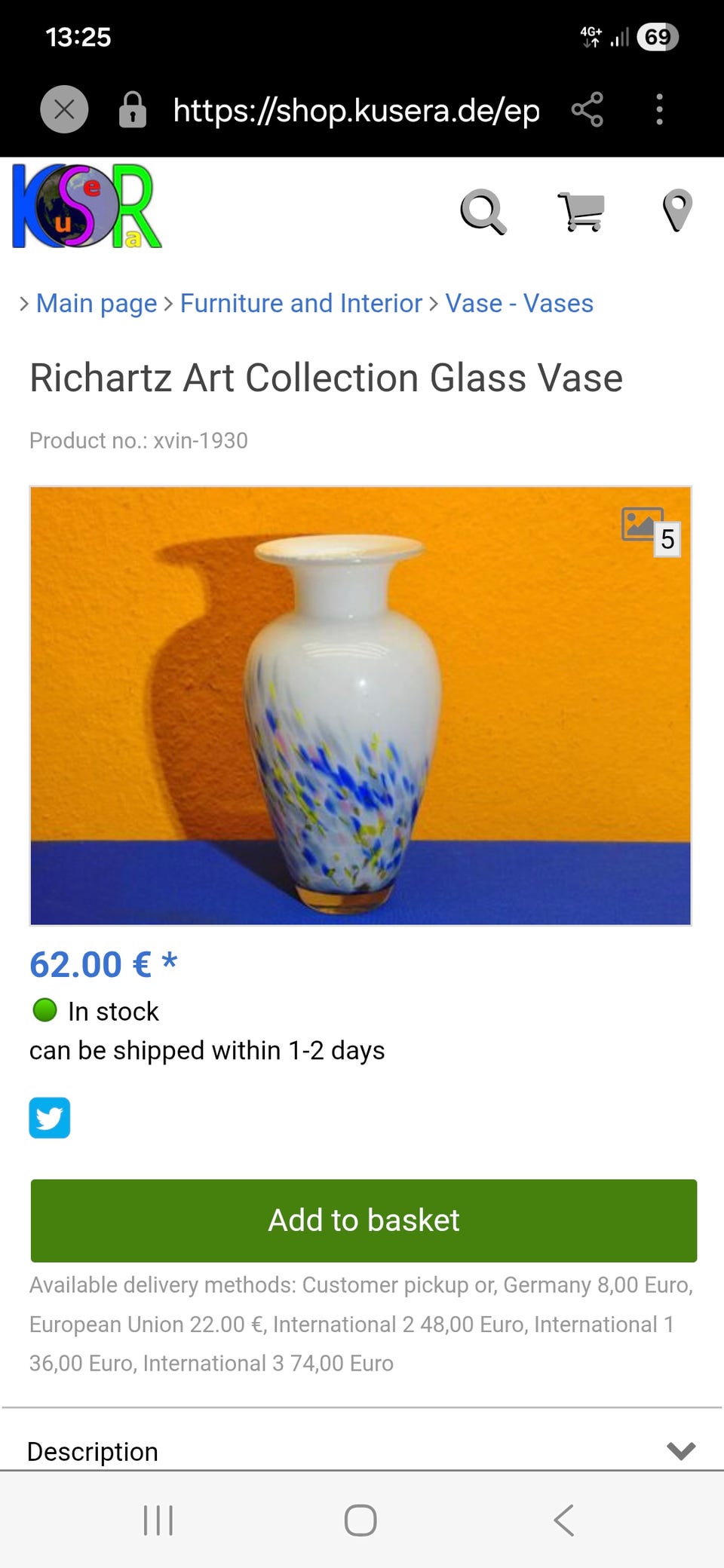Tap the address bar to edit URL

(356, 109)
